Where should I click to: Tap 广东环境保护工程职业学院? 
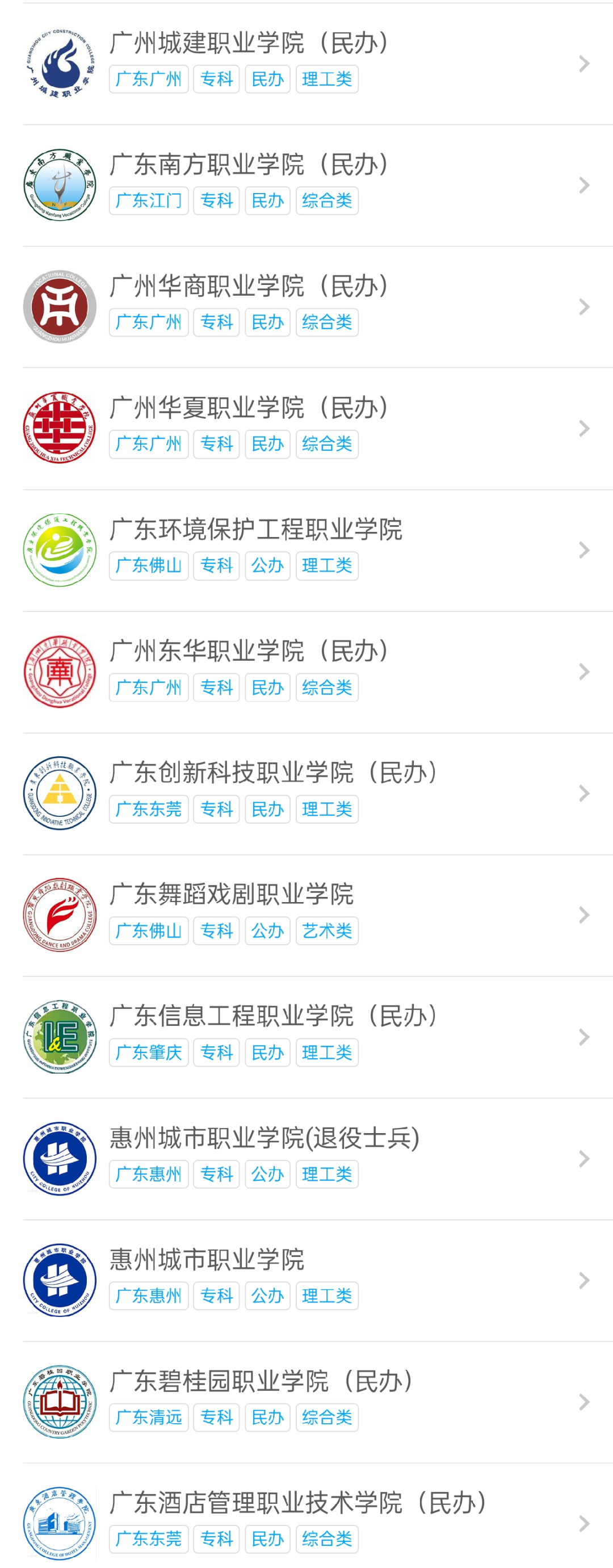(255, 530)
